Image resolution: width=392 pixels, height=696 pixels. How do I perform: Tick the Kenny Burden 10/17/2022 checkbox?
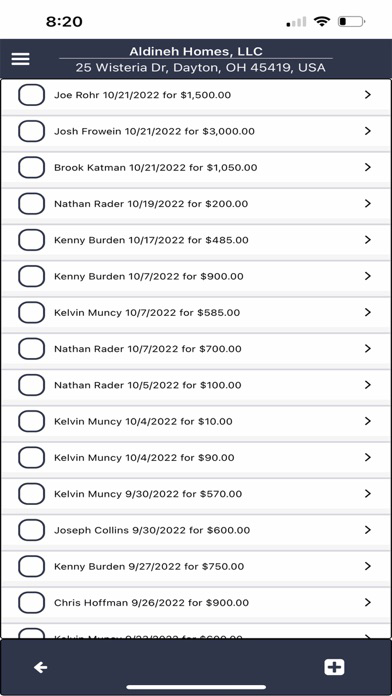pos(32,240)
